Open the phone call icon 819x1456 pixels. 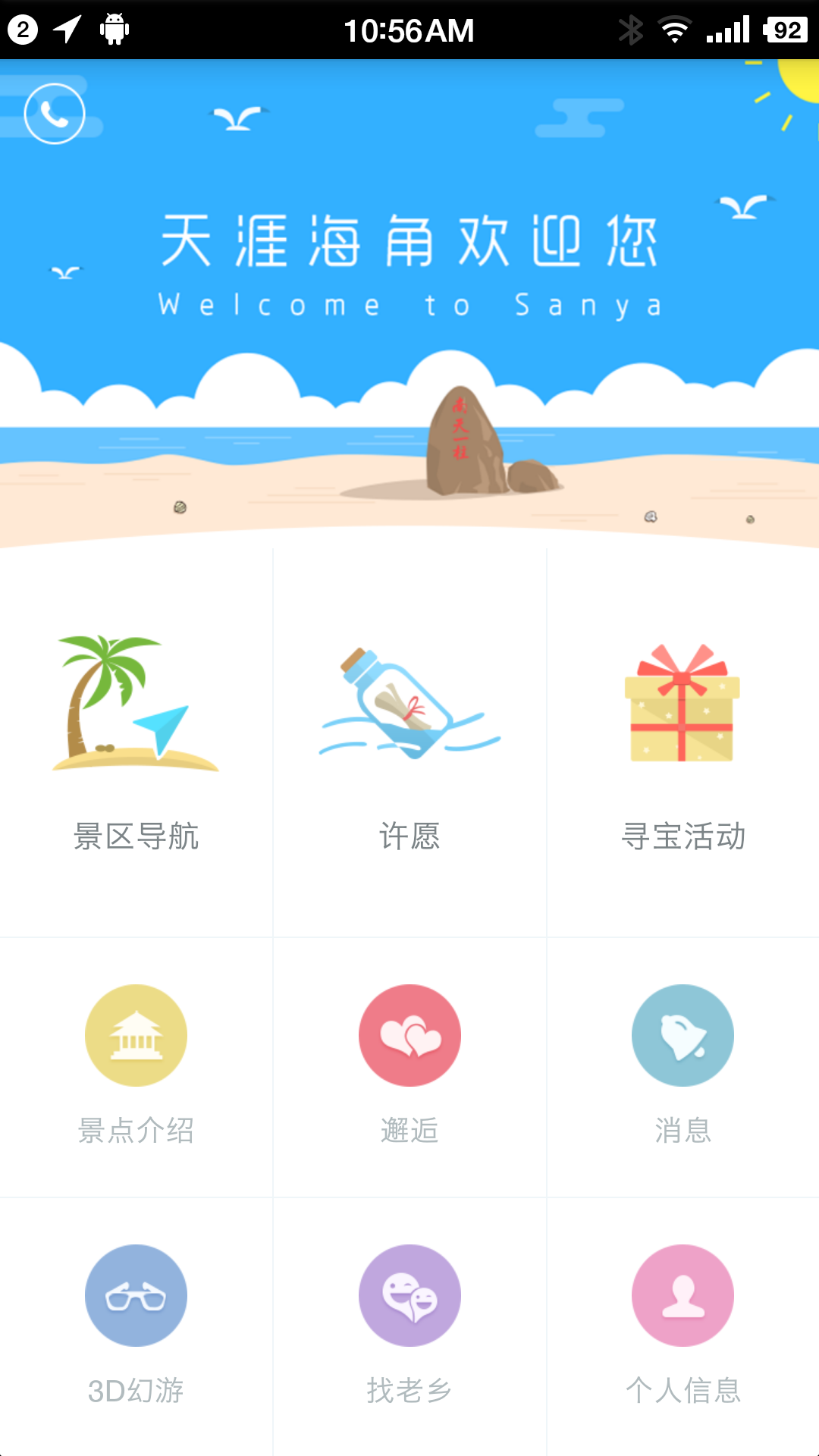pyautogui.click(x=54, y=112)
